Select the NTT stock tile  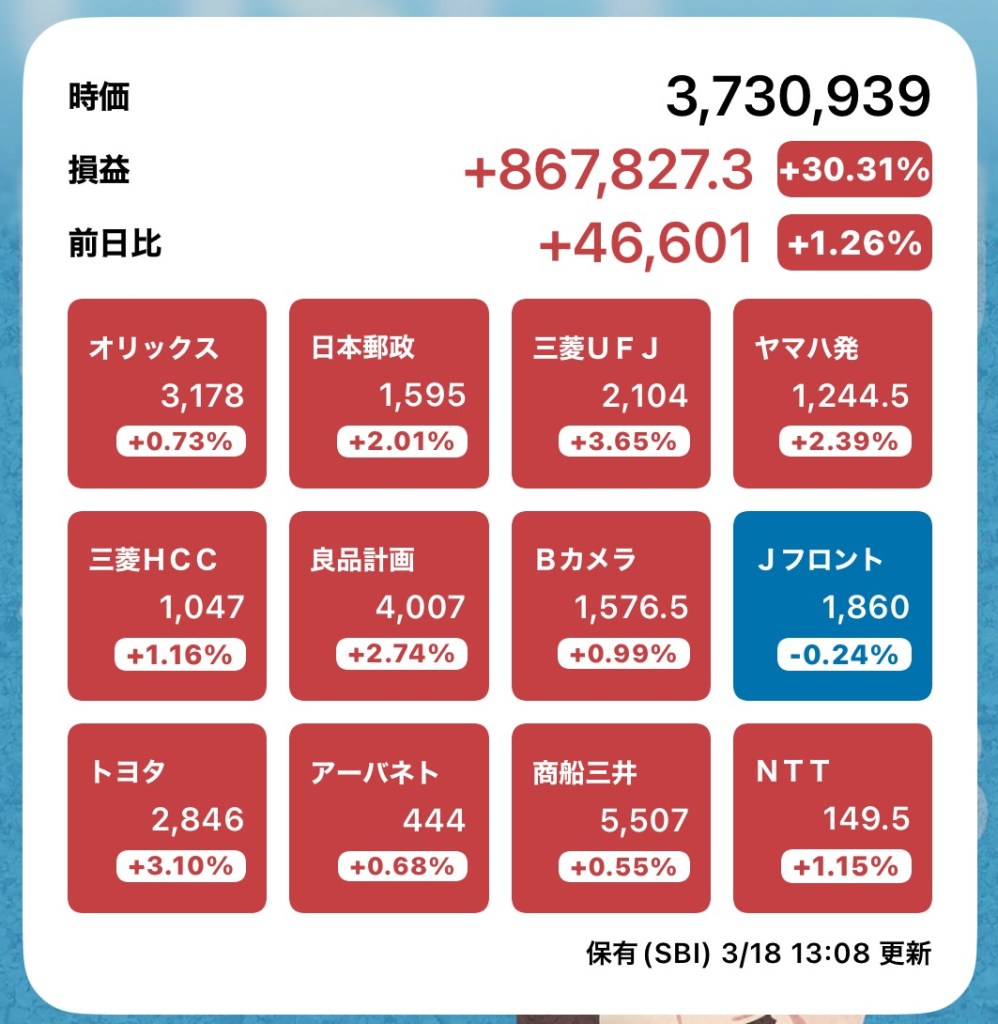pos(832,818)
